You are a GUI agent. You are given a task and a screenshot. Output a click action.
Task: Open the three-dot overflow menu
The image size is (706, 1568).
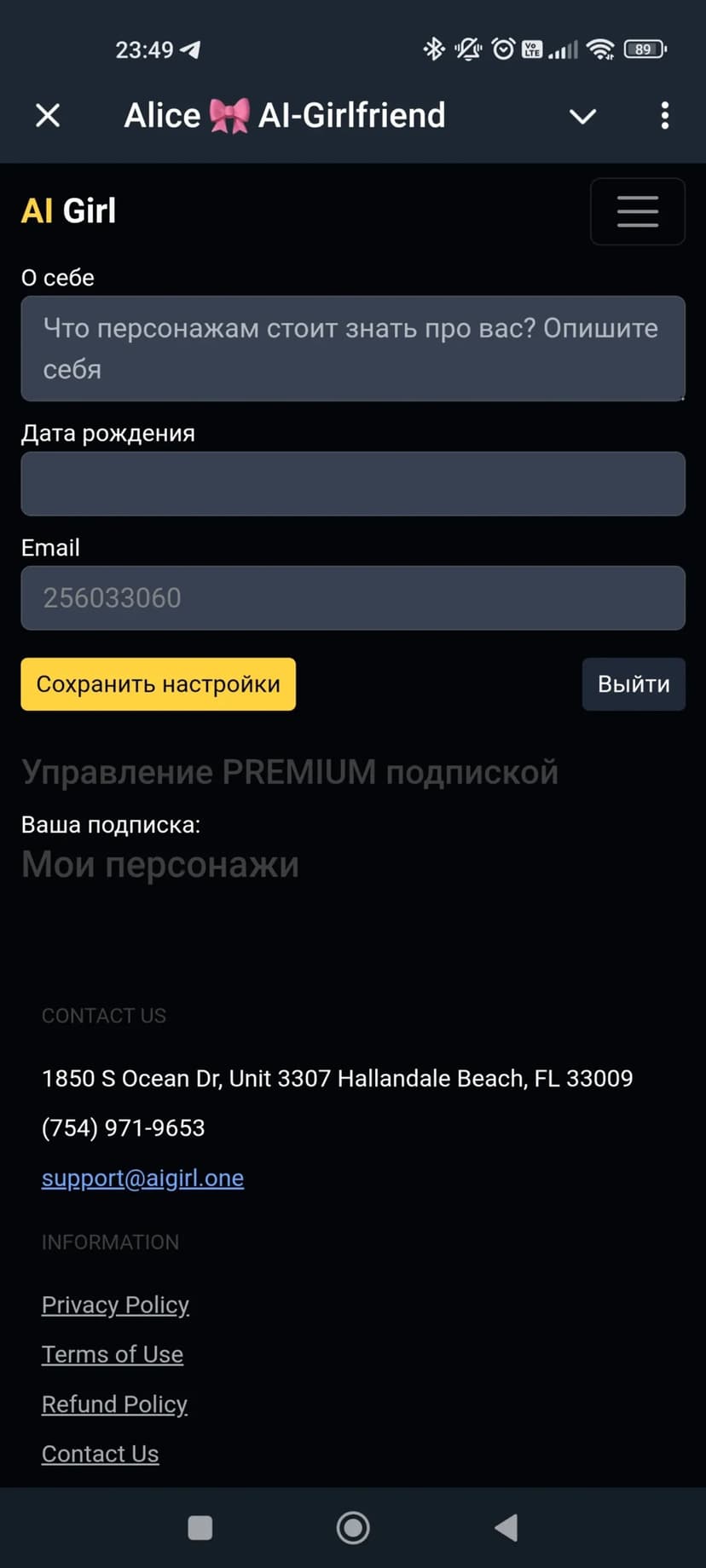tap(664, 116)
